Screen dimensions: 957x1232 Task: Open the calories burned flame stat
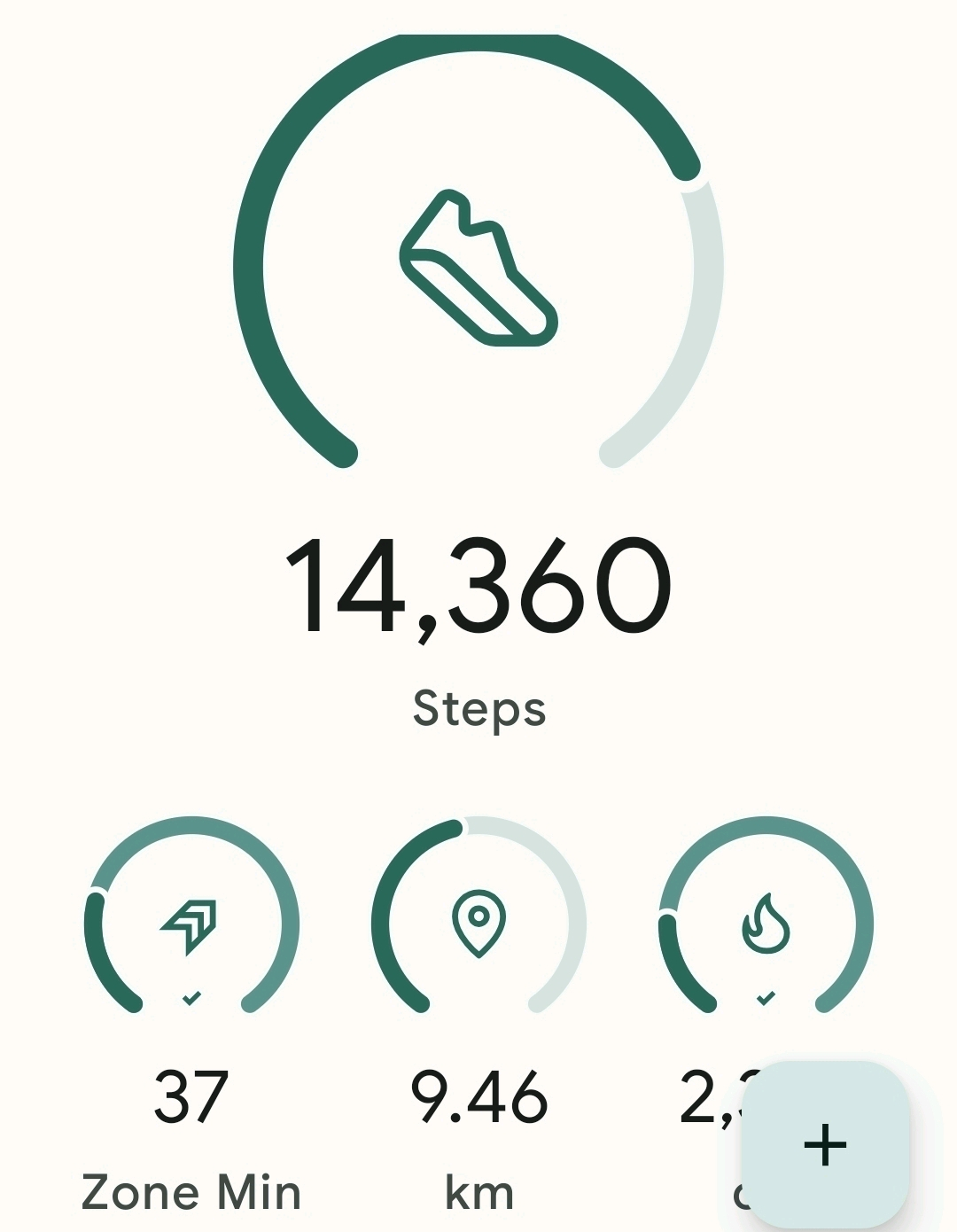[x=766, y=924]
